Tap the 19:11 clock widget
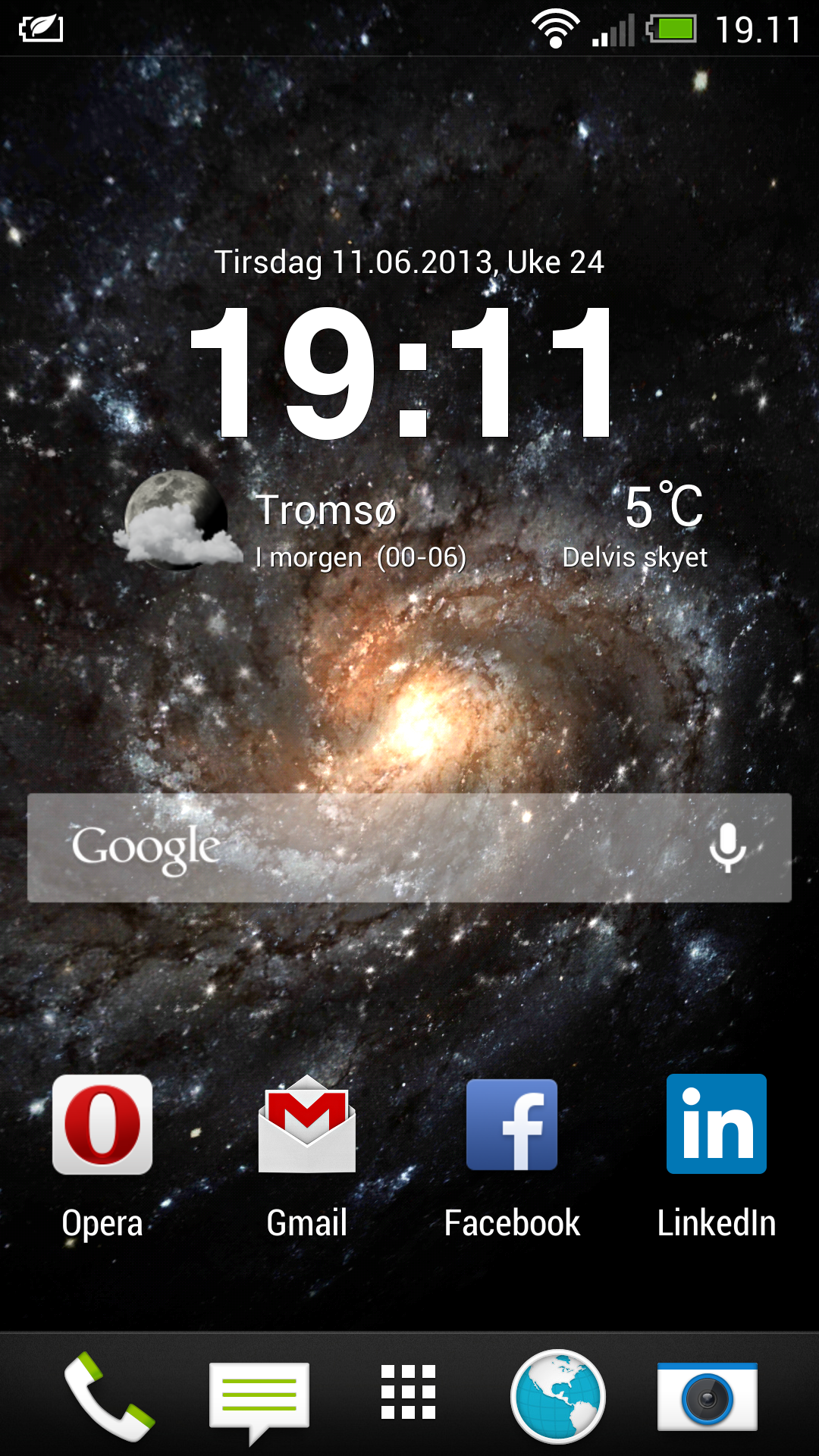 402,372
